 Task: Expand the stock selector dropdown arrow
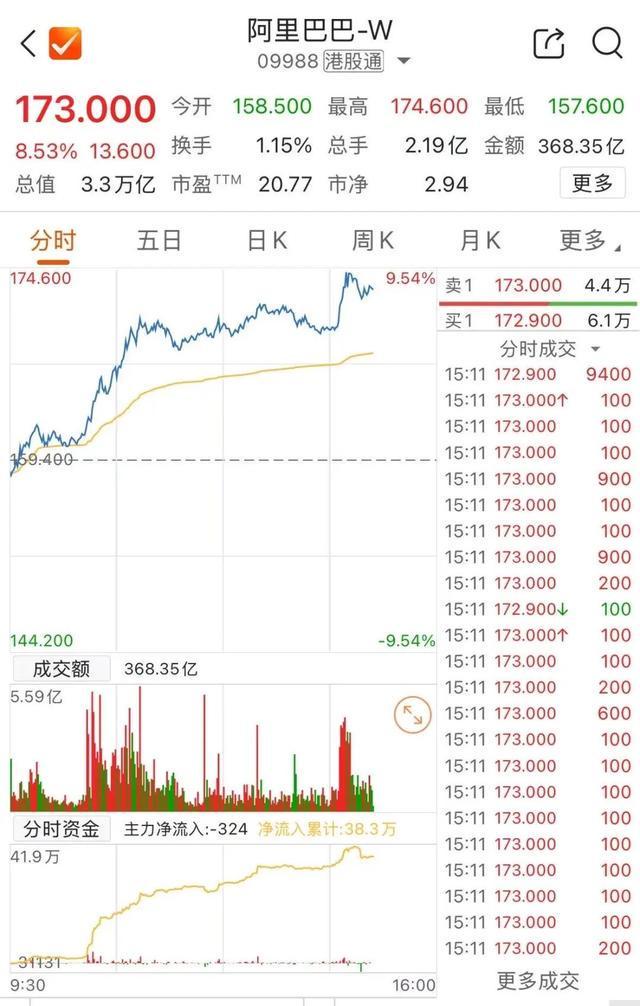click(x=404, y=62)
